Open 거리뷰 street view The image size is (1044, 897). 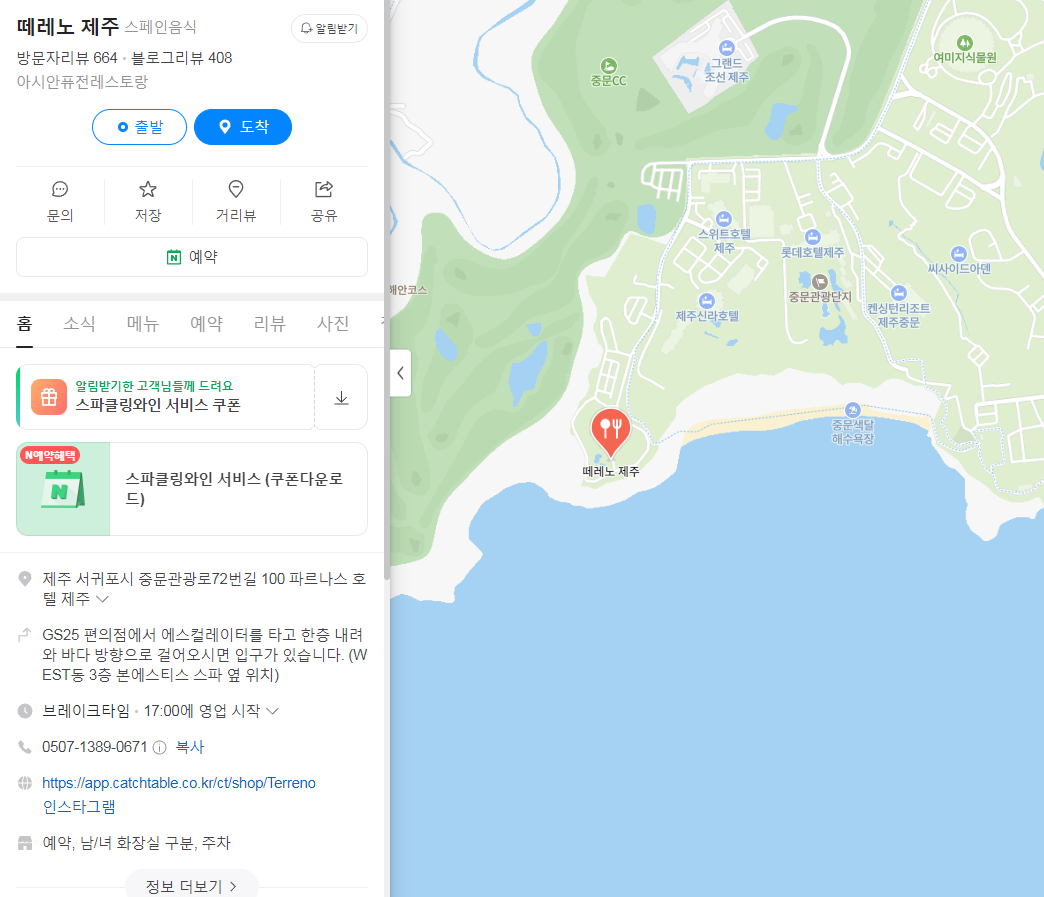236,201
